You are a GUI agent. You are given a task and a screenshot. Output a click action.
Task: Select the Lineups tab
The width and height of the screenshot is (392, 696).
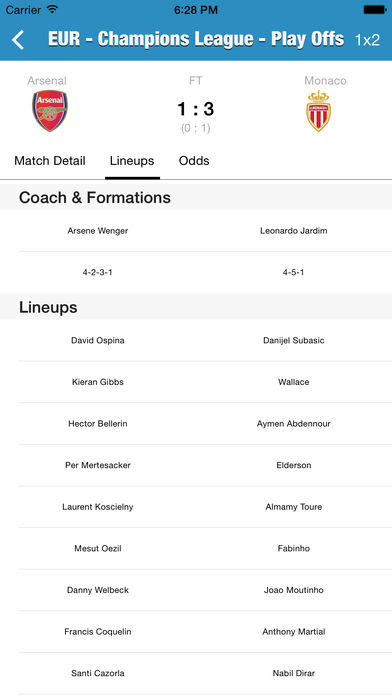click(x=132, y=161)
